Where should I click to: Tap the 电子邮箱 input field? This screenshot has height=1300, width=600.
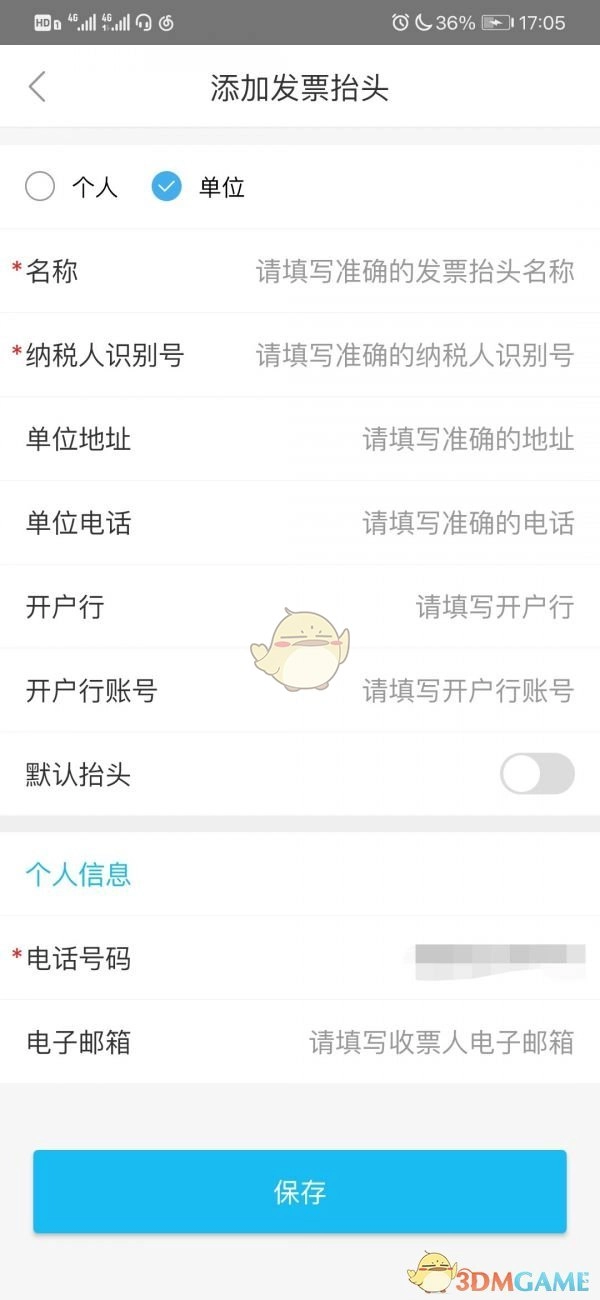(x=441, y=1043)
